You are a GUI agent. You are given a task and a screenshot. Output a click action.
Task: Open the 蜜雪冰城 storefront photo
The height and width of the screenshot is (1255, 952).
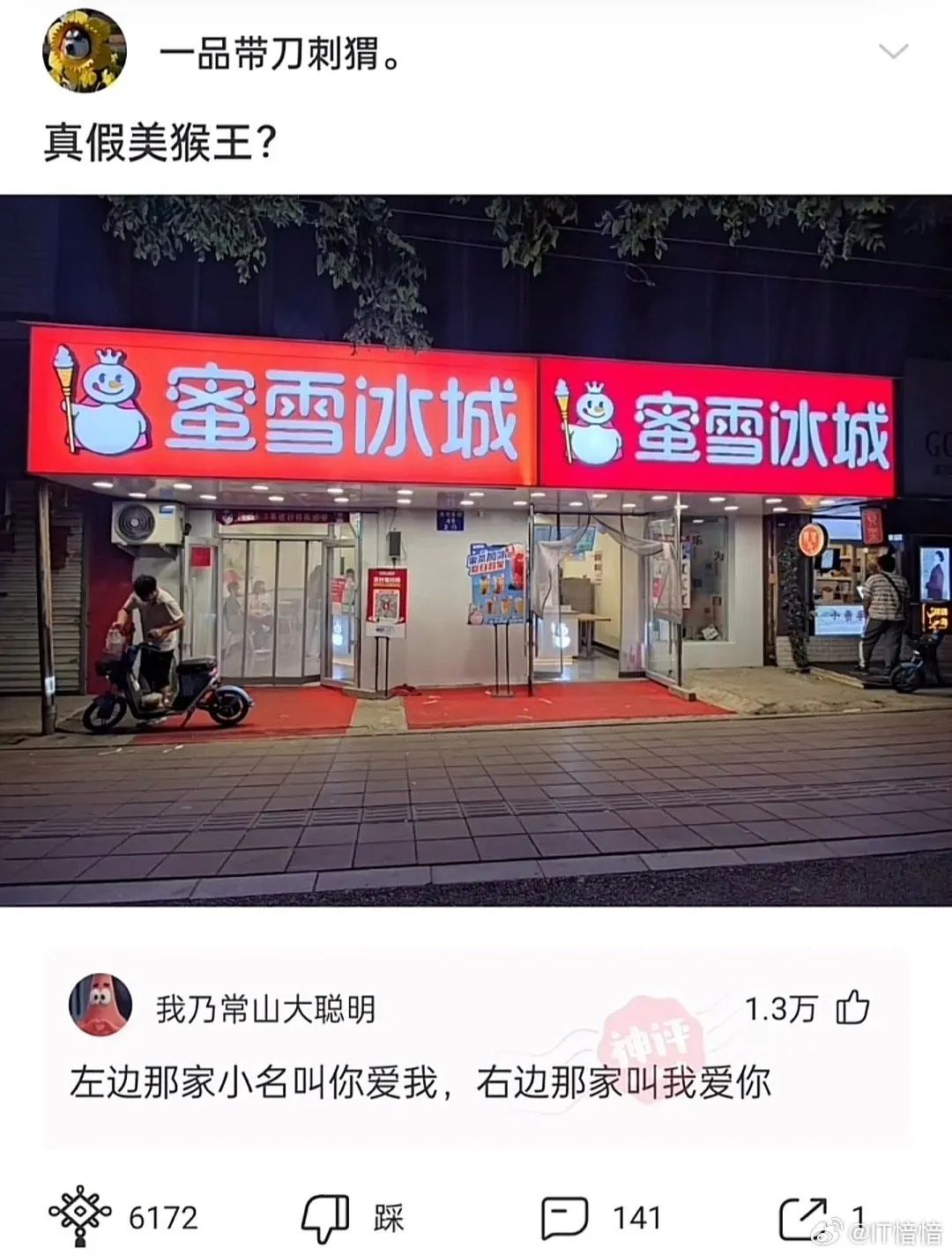click(x=476, y=551)
